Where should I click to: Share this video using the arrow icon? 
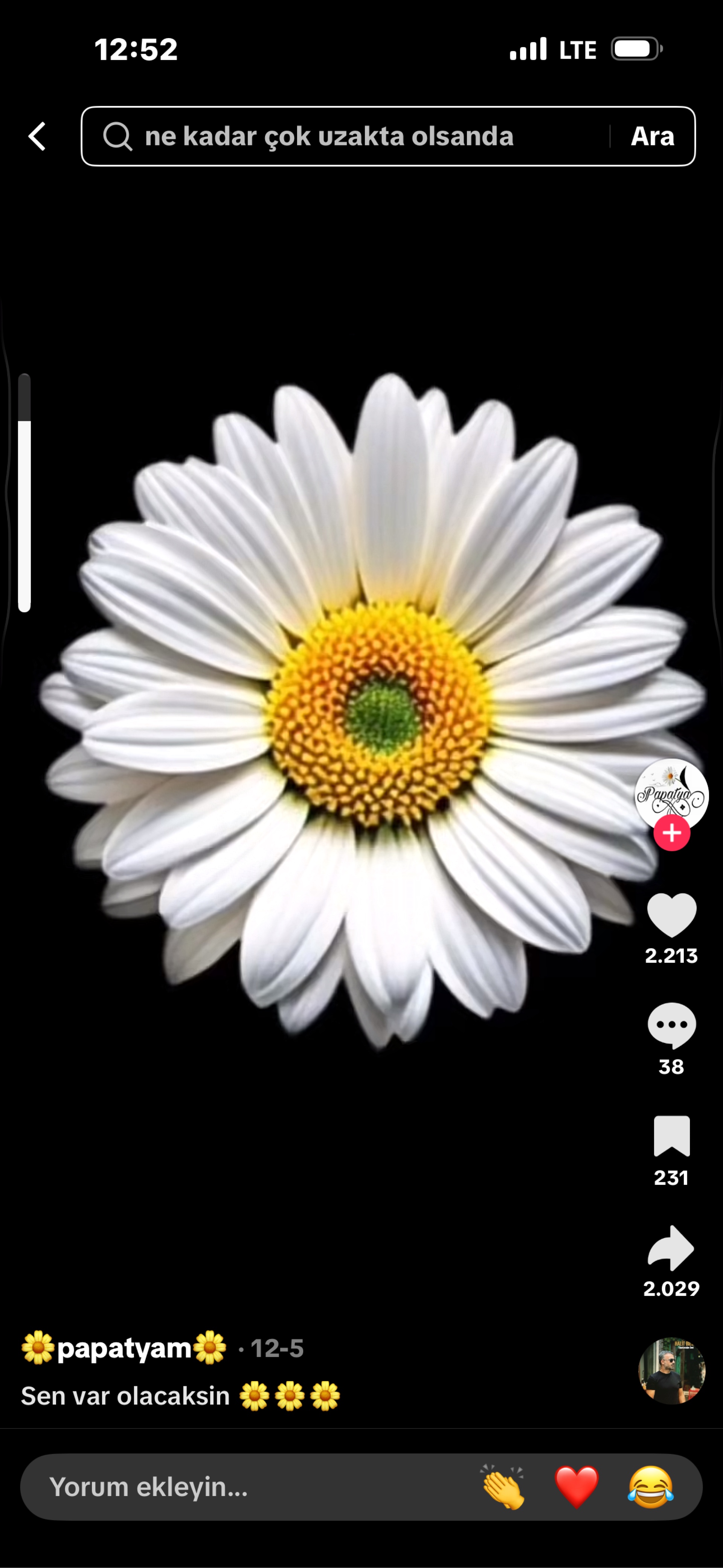tap(671, 1248)
